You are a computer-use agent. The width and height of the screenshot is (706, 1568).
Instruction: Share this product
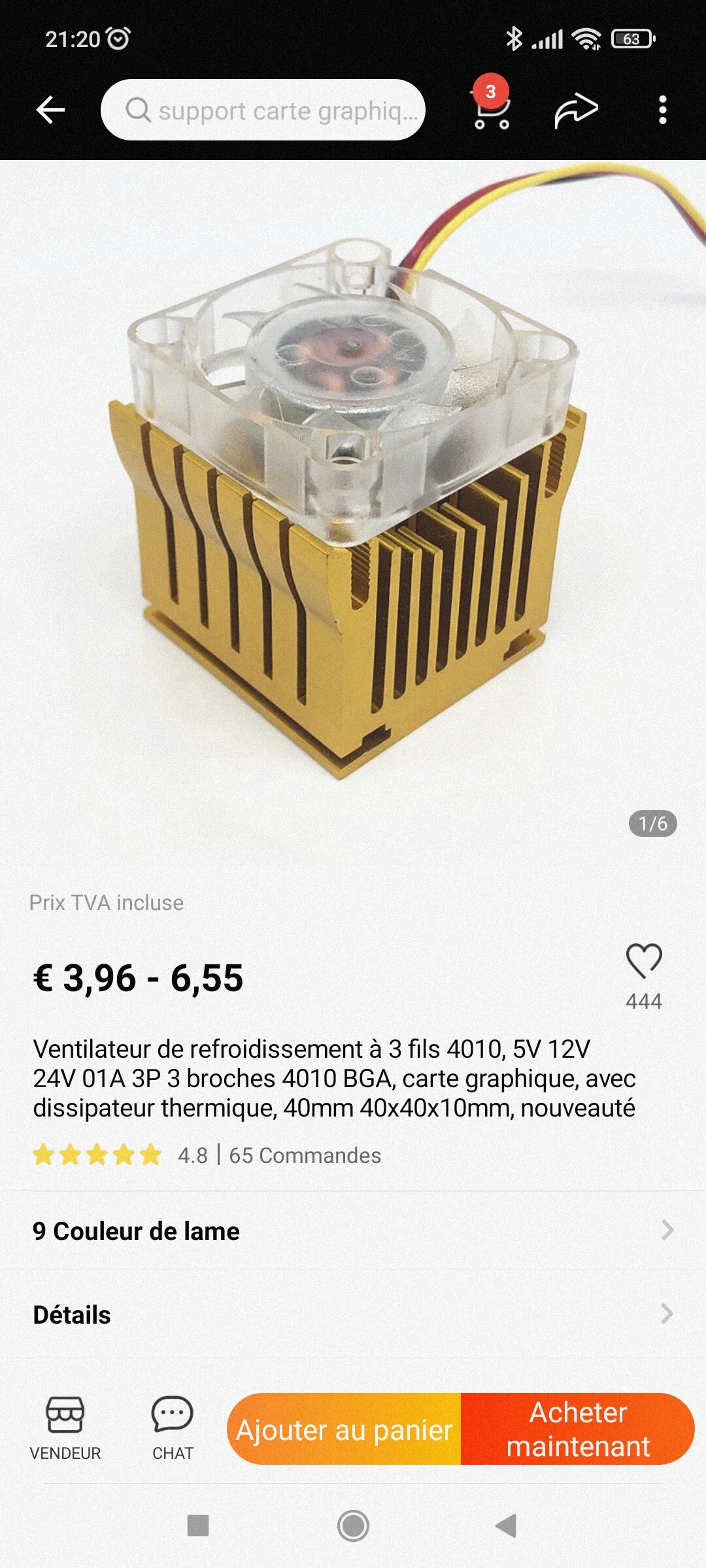point(576,110)
